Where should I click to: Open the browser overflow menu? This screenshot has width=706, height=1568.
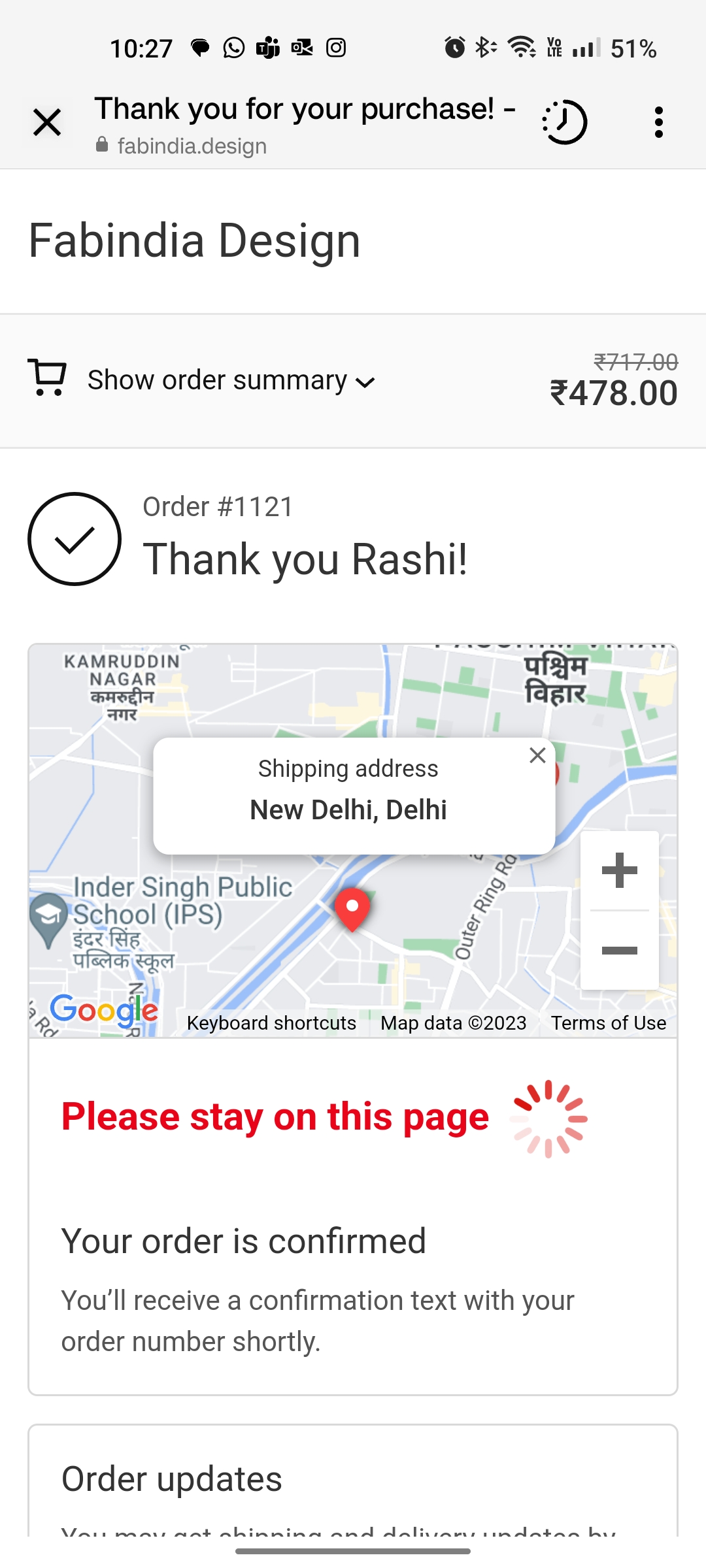click(658, 122)
